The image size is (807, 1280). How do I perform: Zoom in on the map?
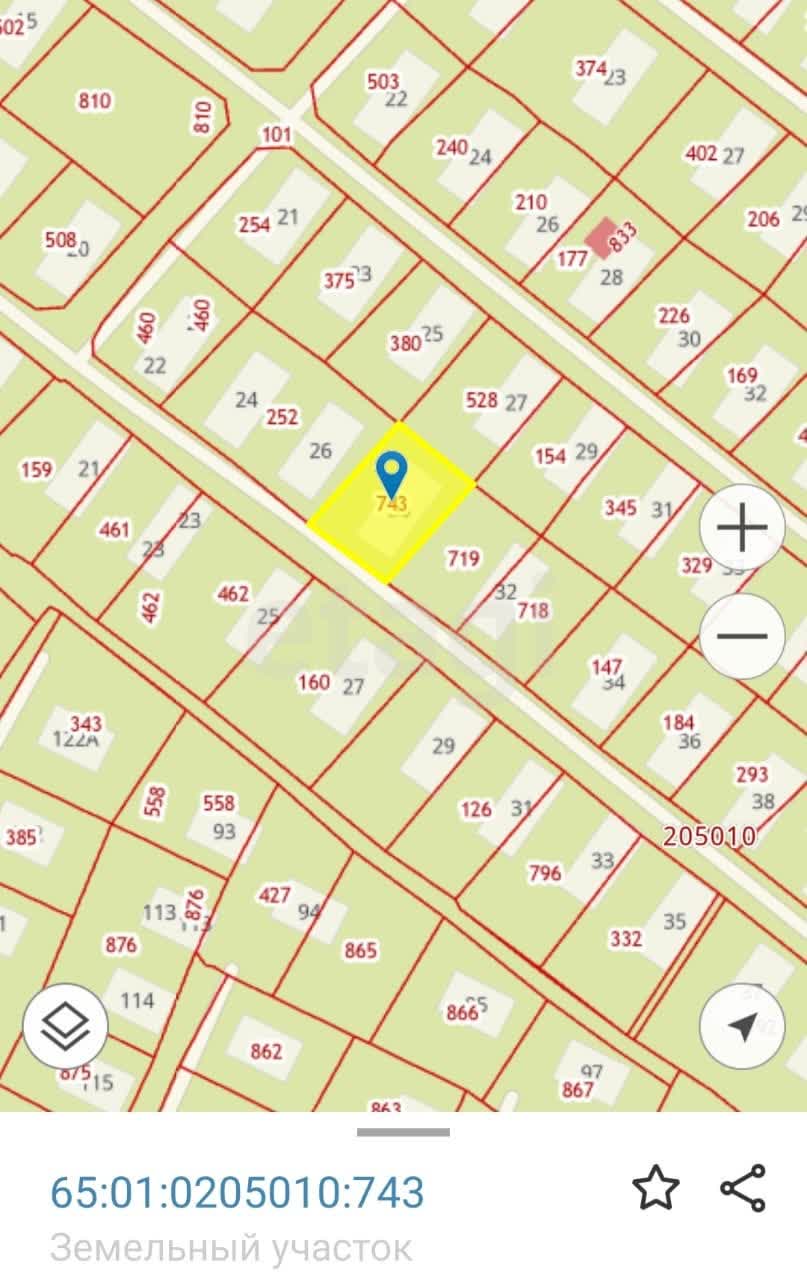[x=742, y=527]
